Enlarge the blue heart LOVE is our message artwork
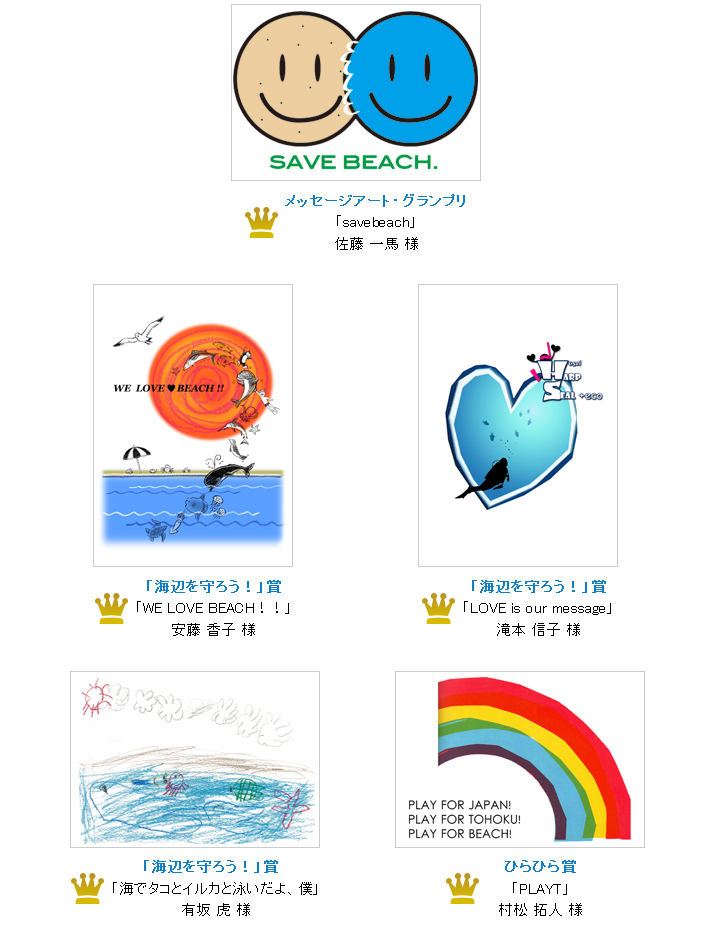 pyautogui.click(x=517, y=425)
